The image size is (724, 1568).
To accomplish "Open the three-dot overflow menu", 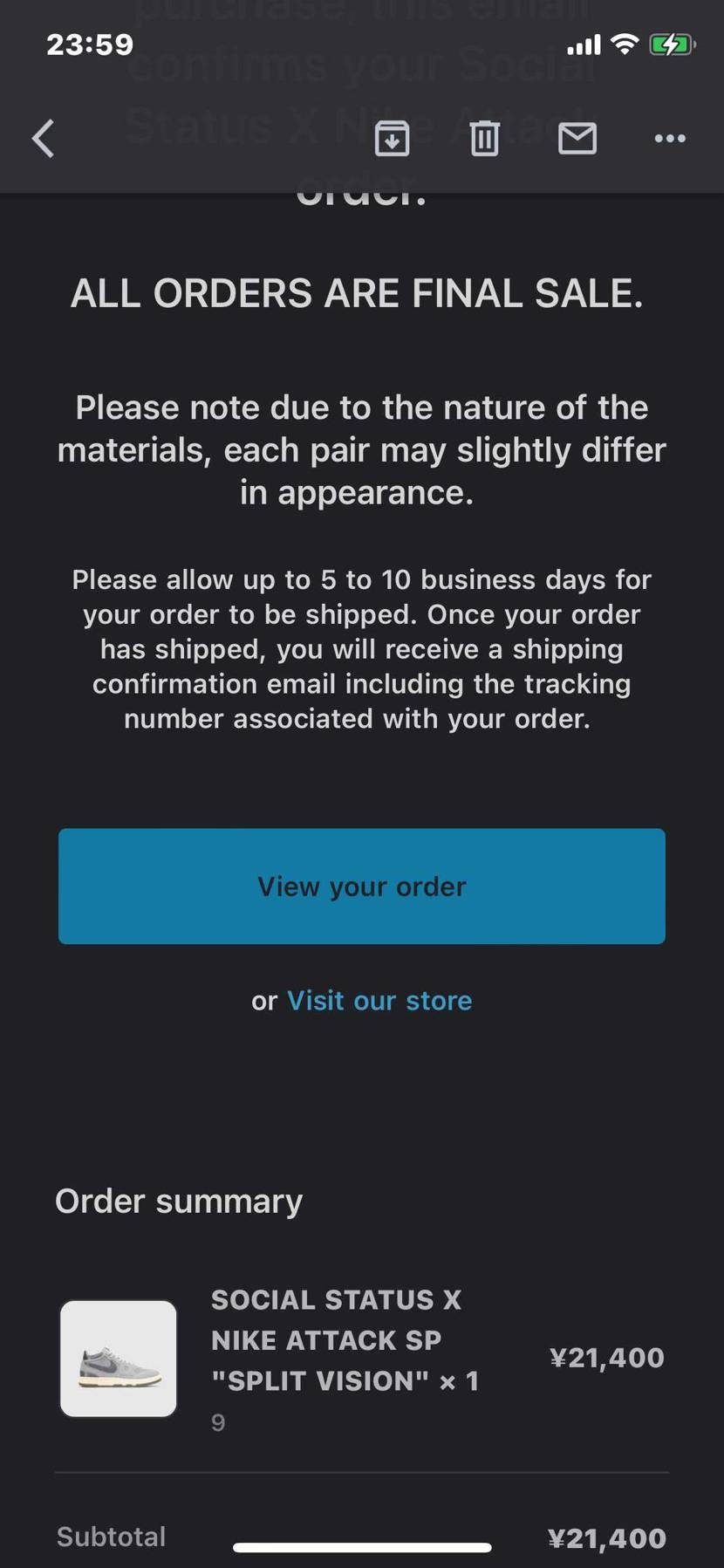I will [669, 139].
